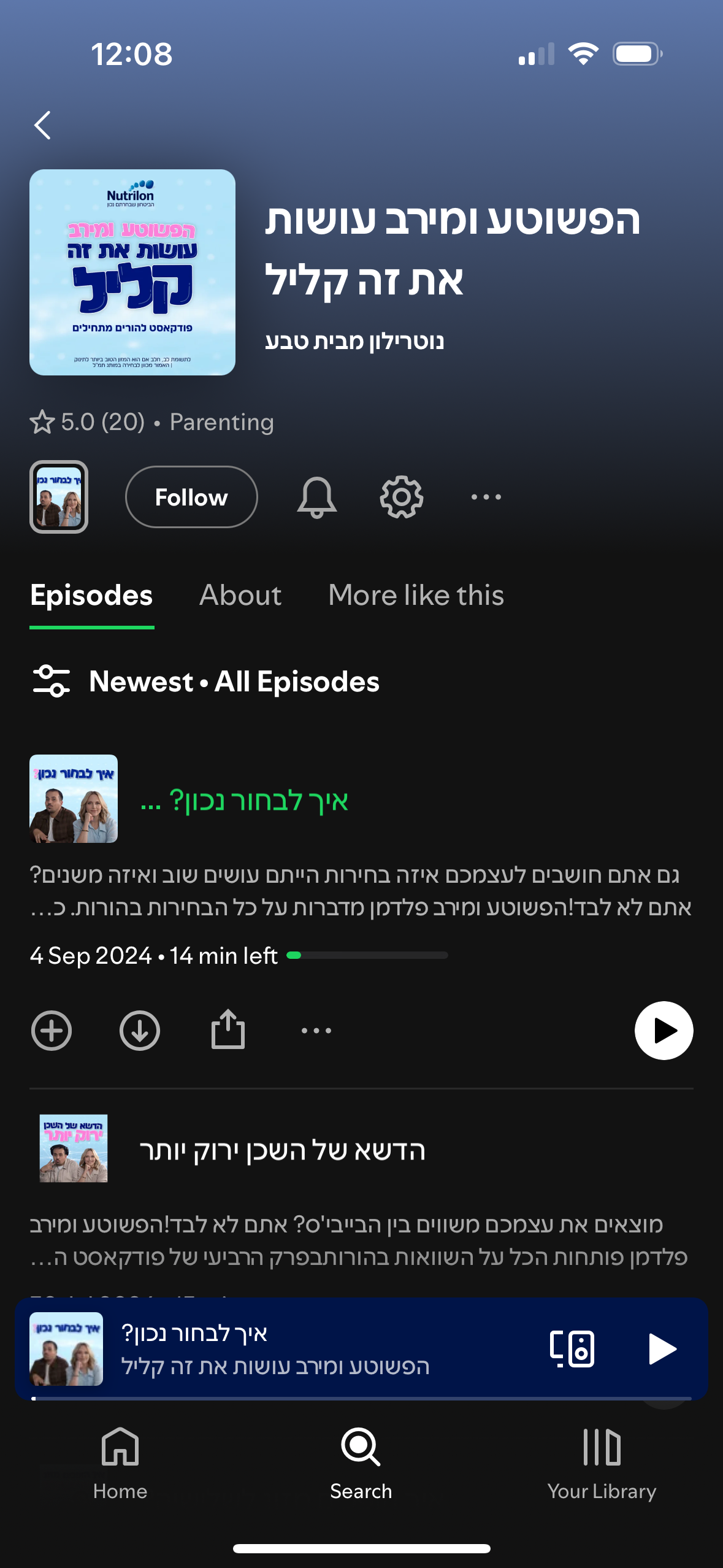Image resolution: width=723 pixels, height=1568 pixels.
Task: Go to the Home tab
Action: (120, 1463)
